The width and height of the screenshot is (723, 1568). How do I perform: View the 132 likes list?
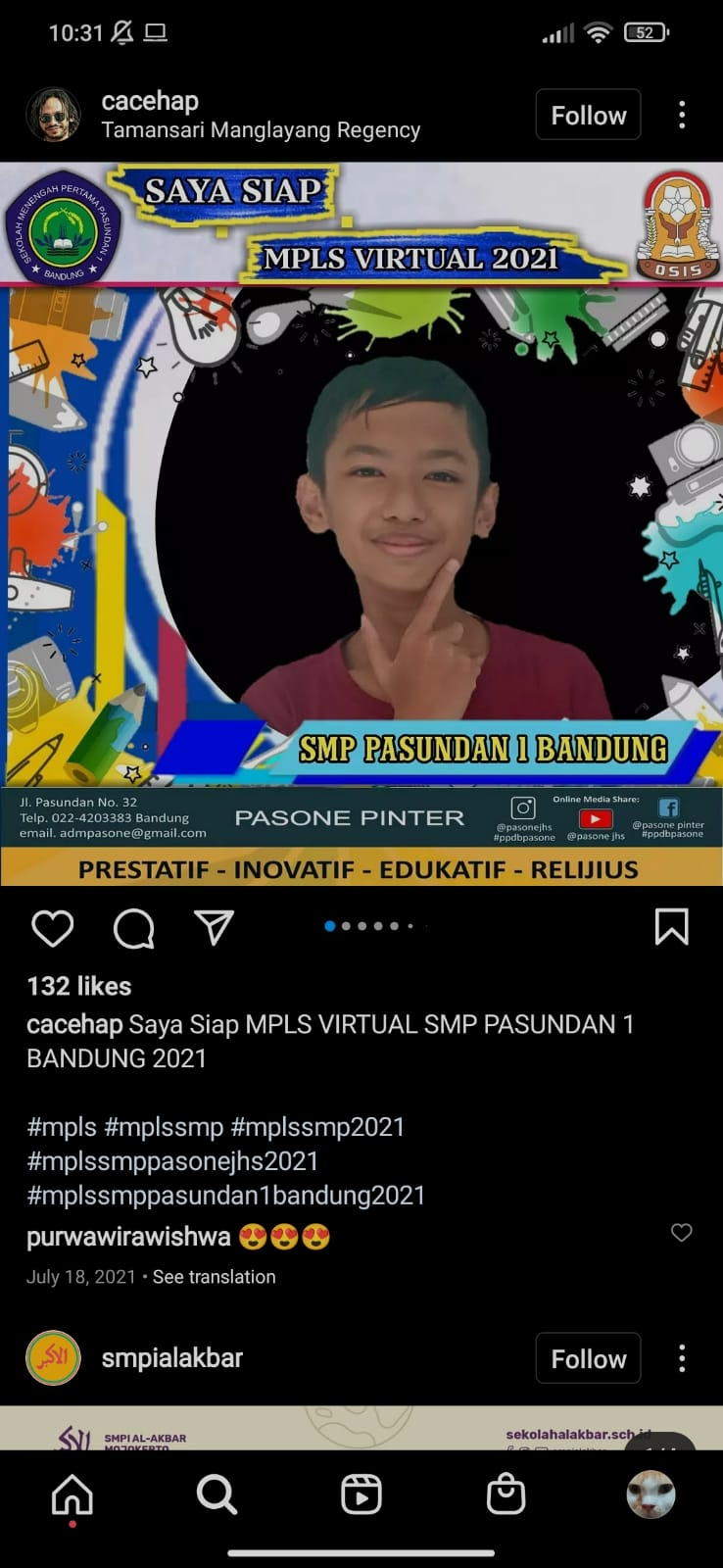[79, 986]
